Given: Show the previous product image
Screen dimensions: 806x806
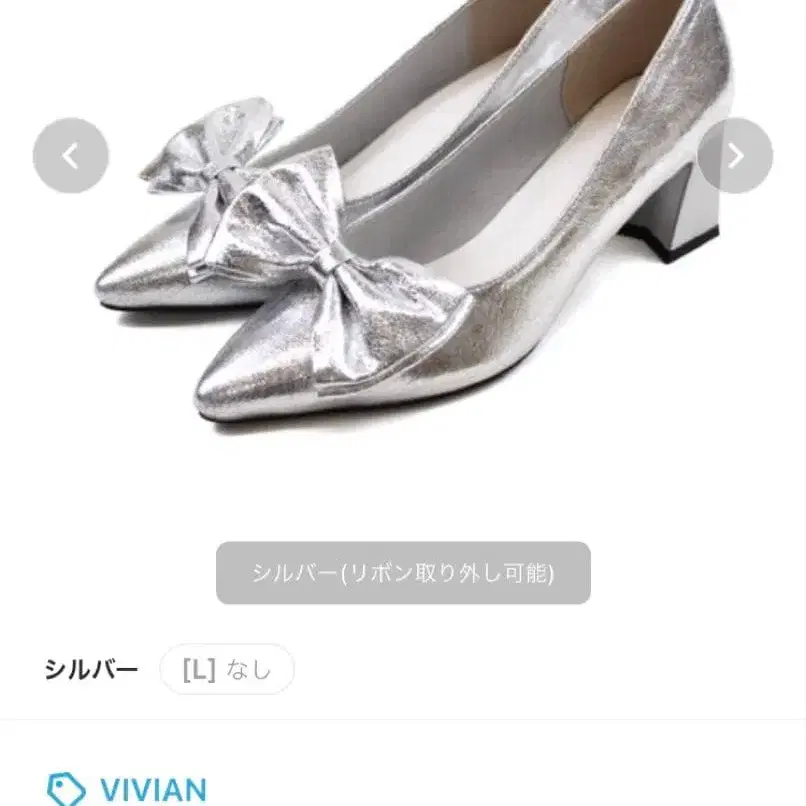Looking at the screenshot, I should pyautogui.click(x=70, y=155).
